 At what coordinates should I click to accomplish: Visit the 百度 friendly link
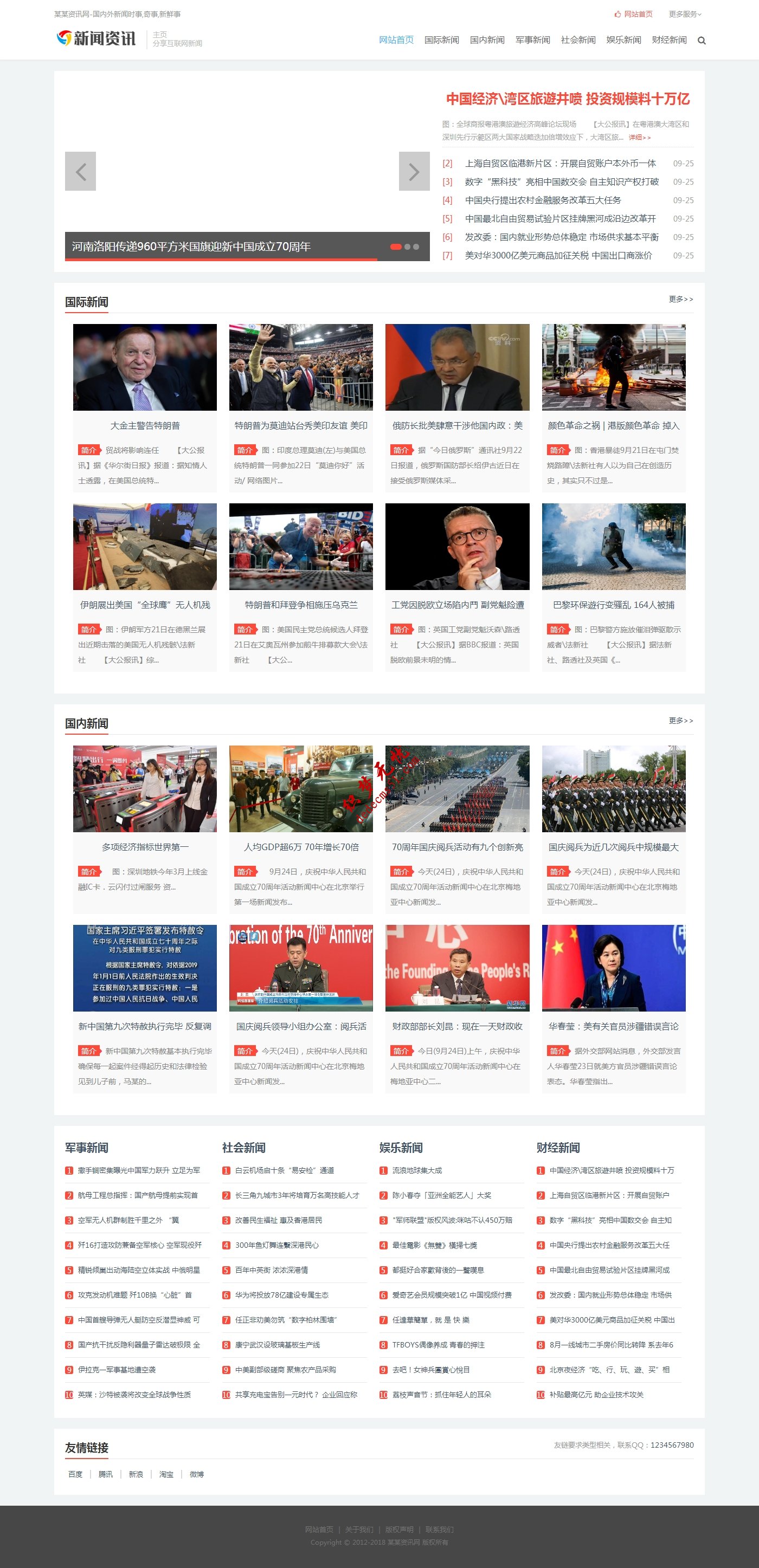[75, 1474]
